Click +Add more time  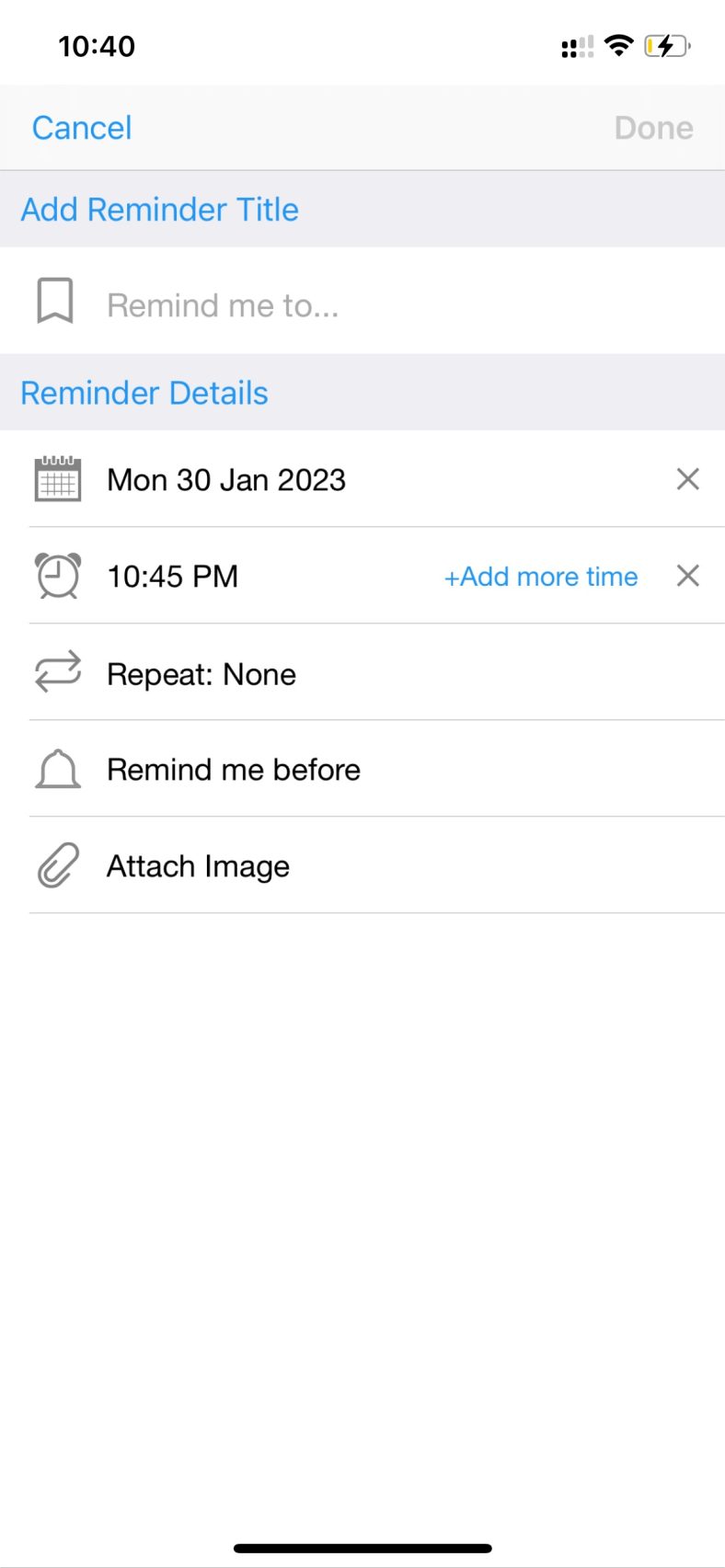coord(540,576)
